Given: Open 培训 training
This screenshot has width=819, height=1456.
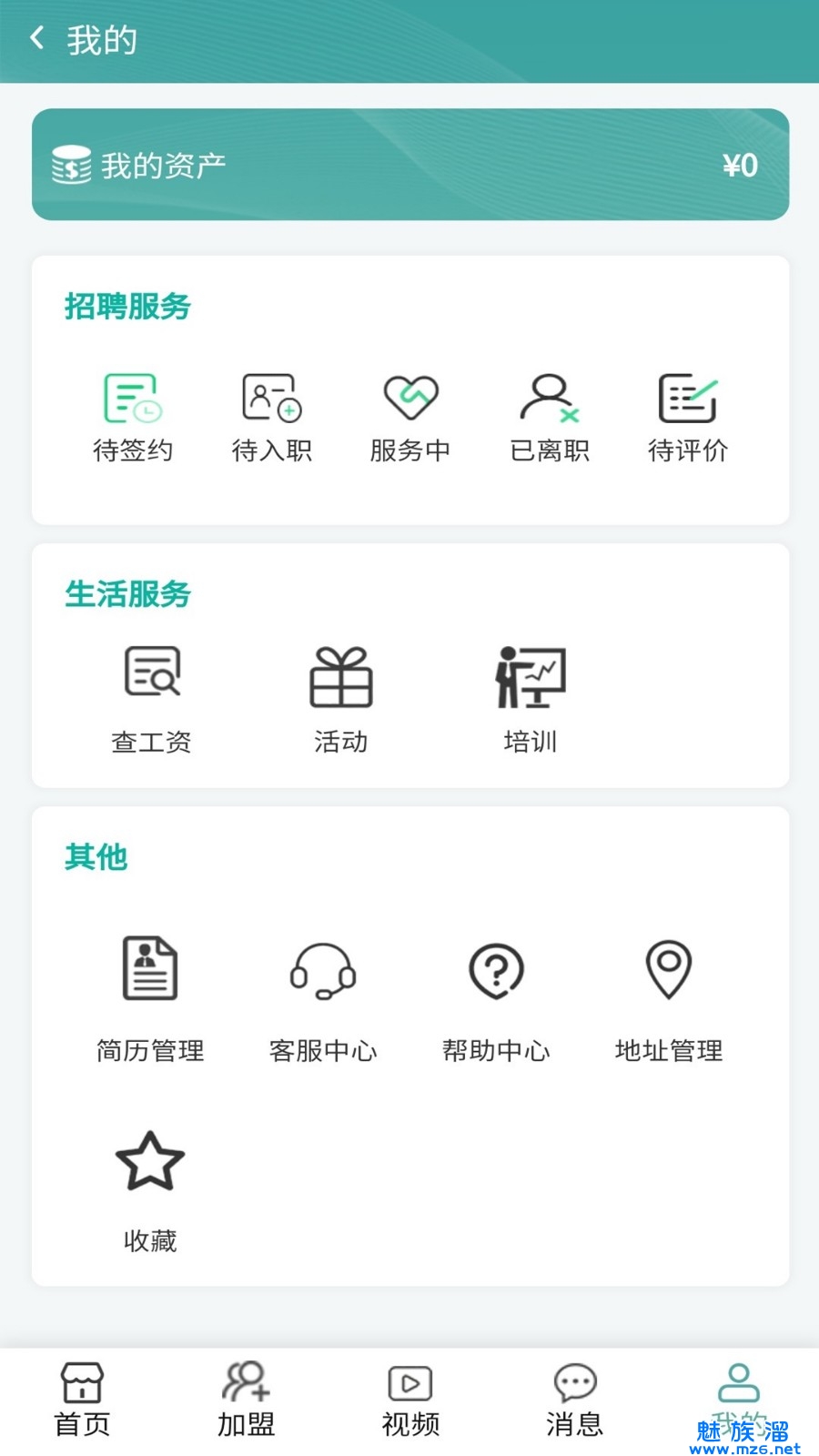Looking at the screenshot, I should point(531,699).
